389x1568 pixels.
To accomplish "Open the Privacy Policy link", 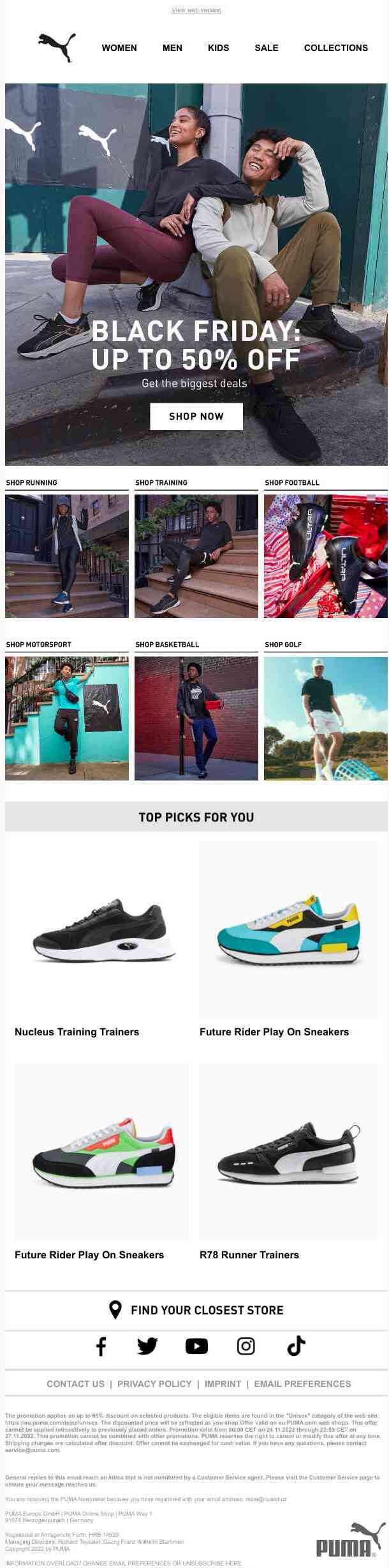I will 154,1384.
